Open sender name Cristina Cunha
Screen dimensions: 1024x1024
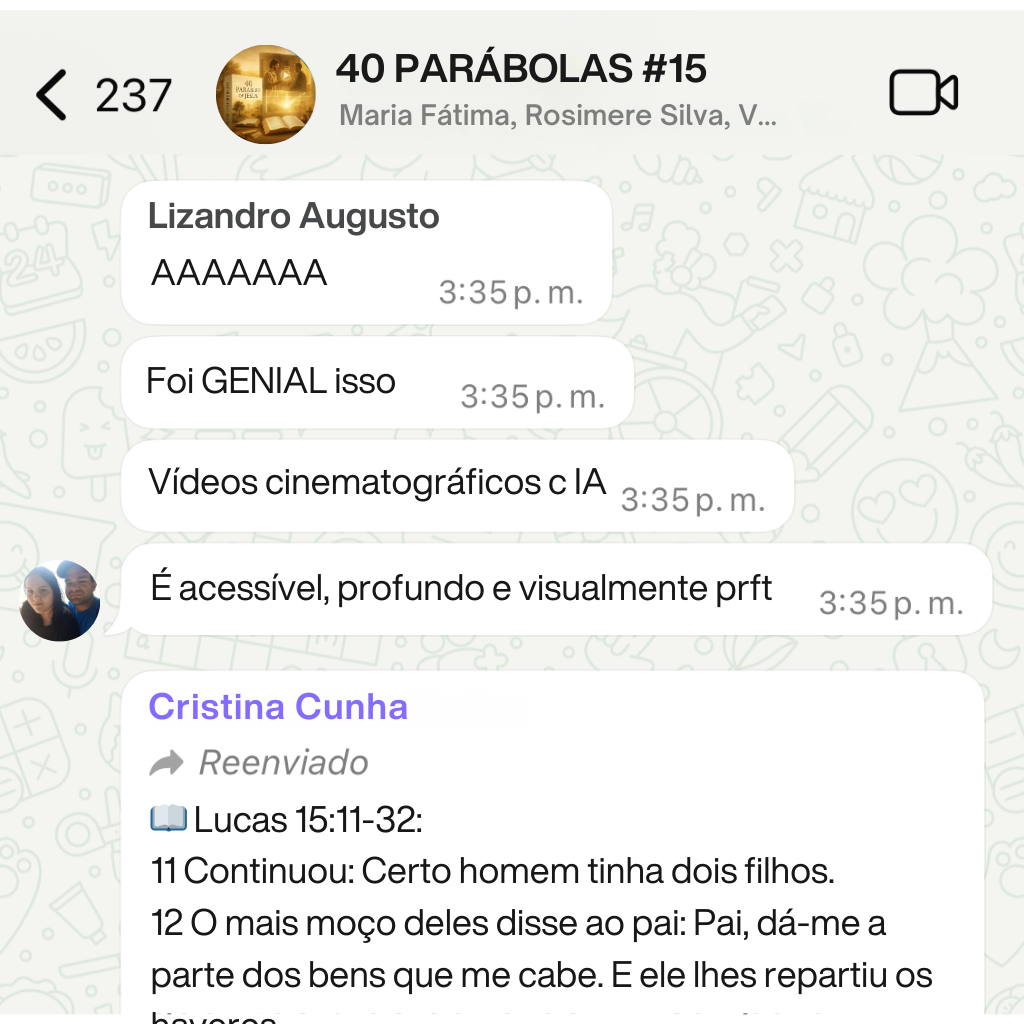pos(278,707)
